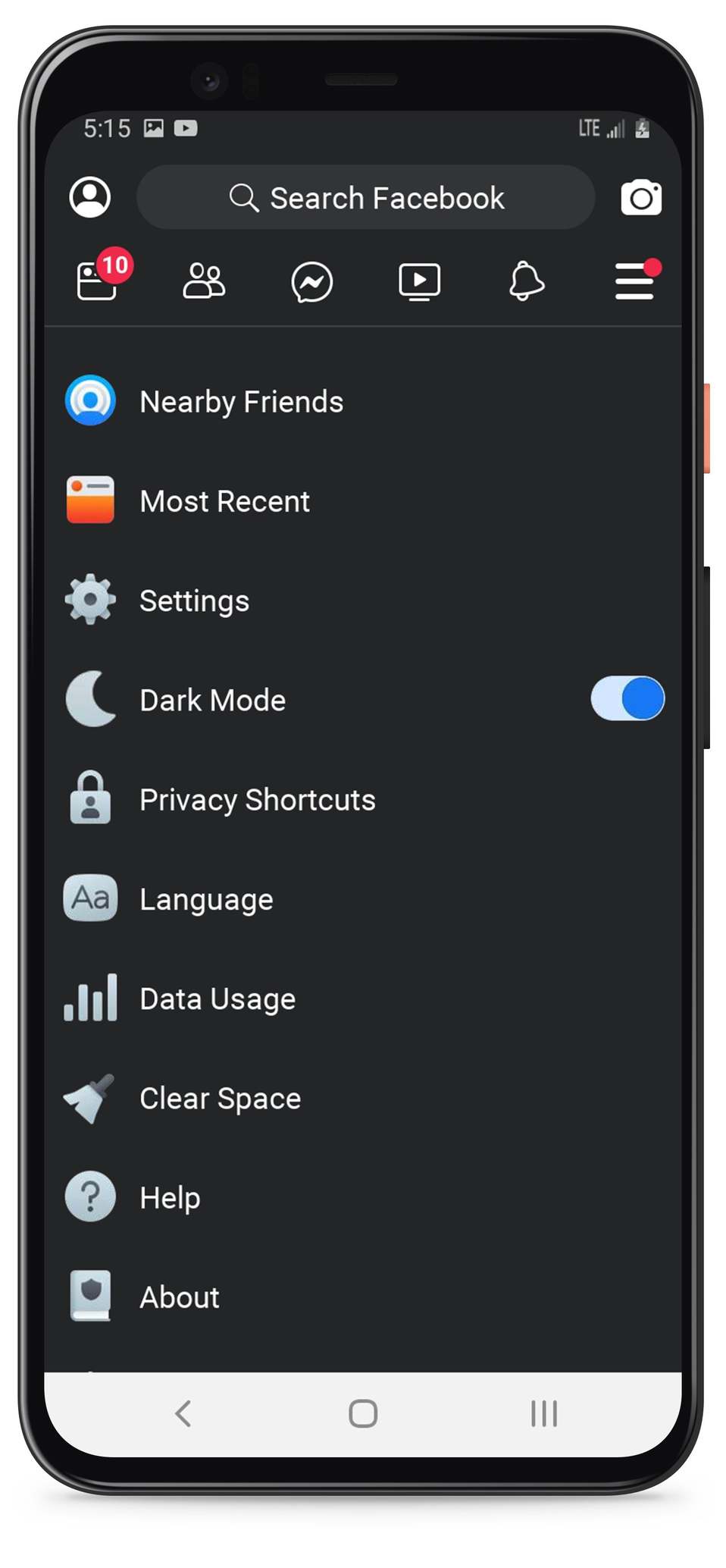Open the About row

pos(363,1297)
